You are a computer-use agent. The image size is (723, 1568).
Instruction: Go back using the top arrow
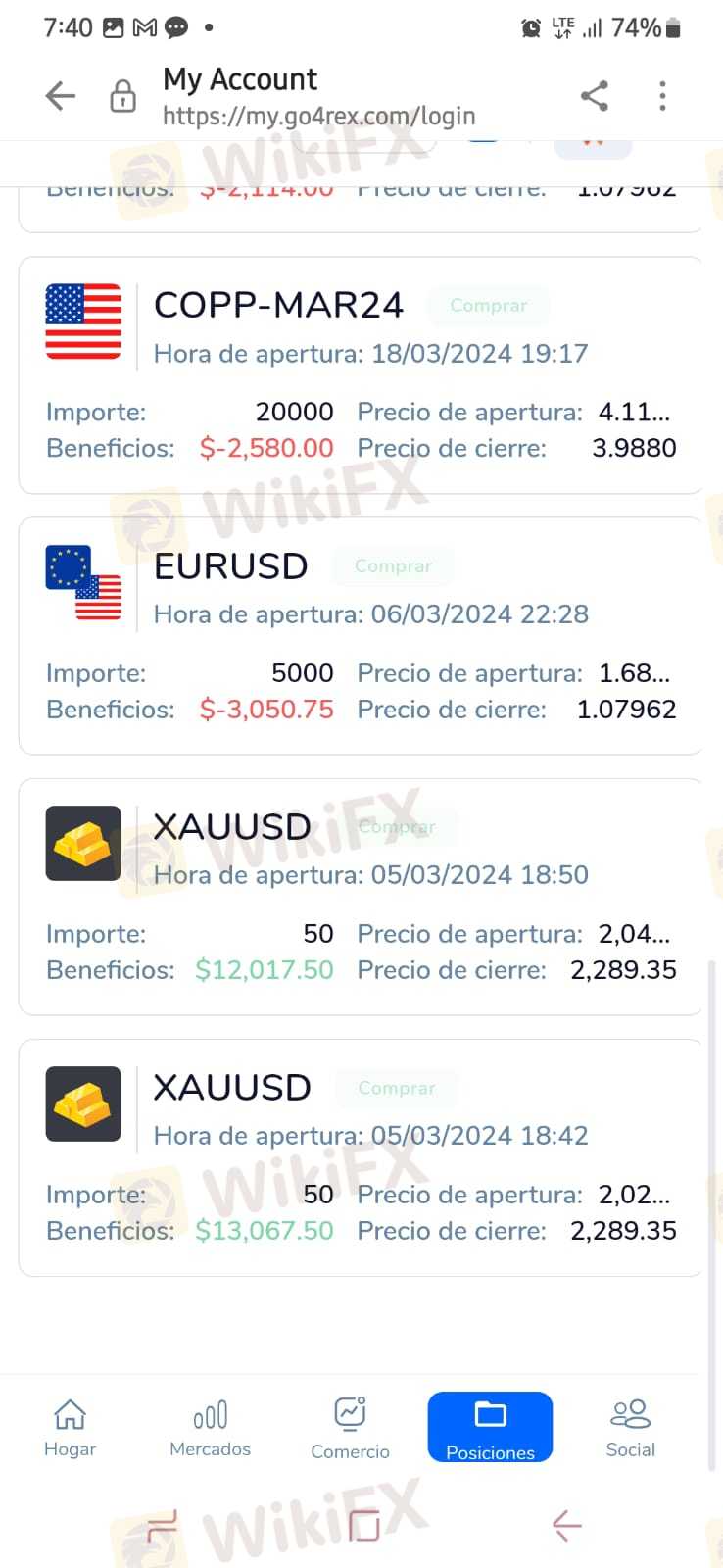(x=61, y=96)
